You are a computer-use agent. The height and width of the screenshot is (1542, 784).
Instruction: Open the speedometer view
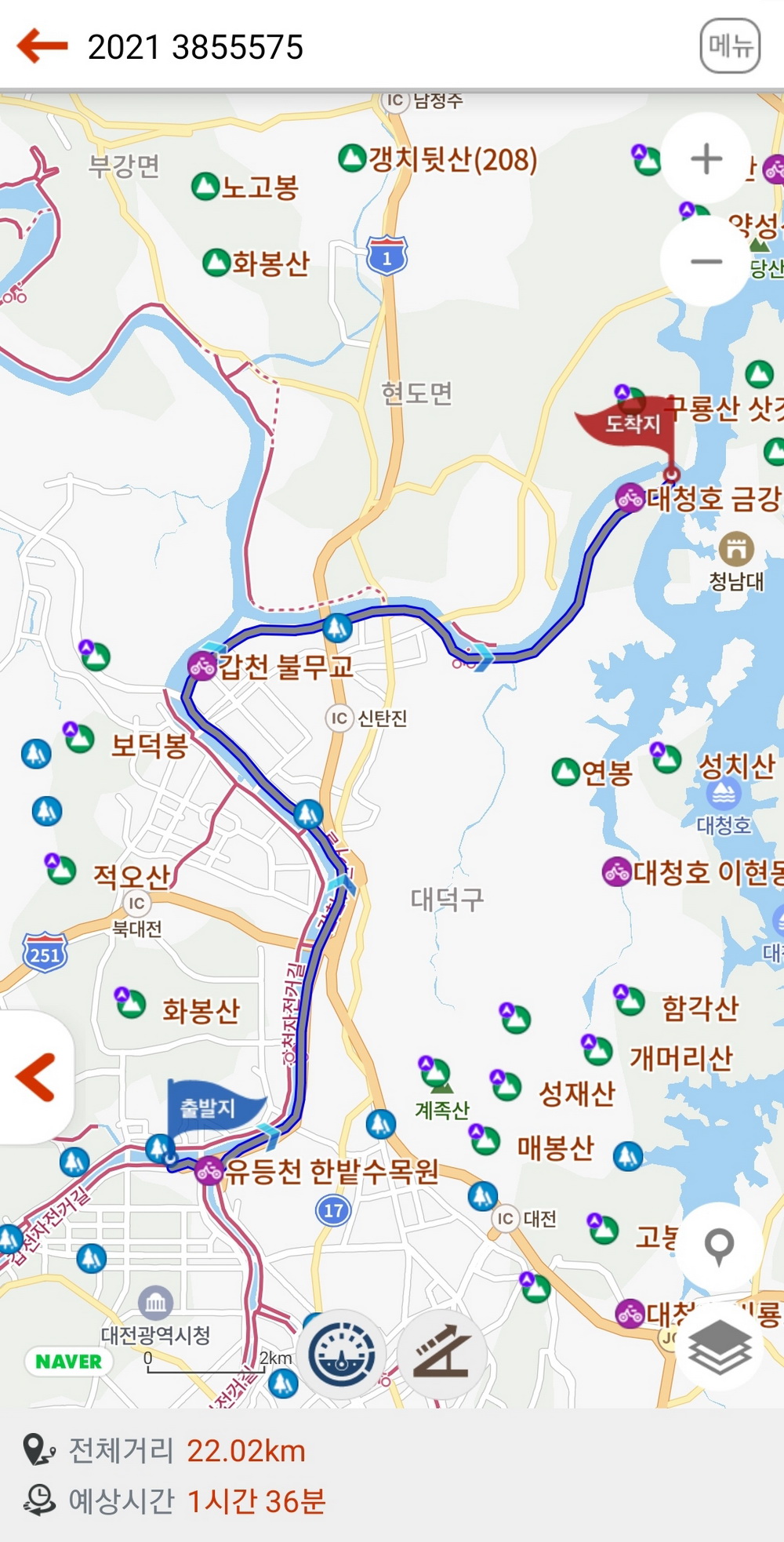[x=342, y=1355]
